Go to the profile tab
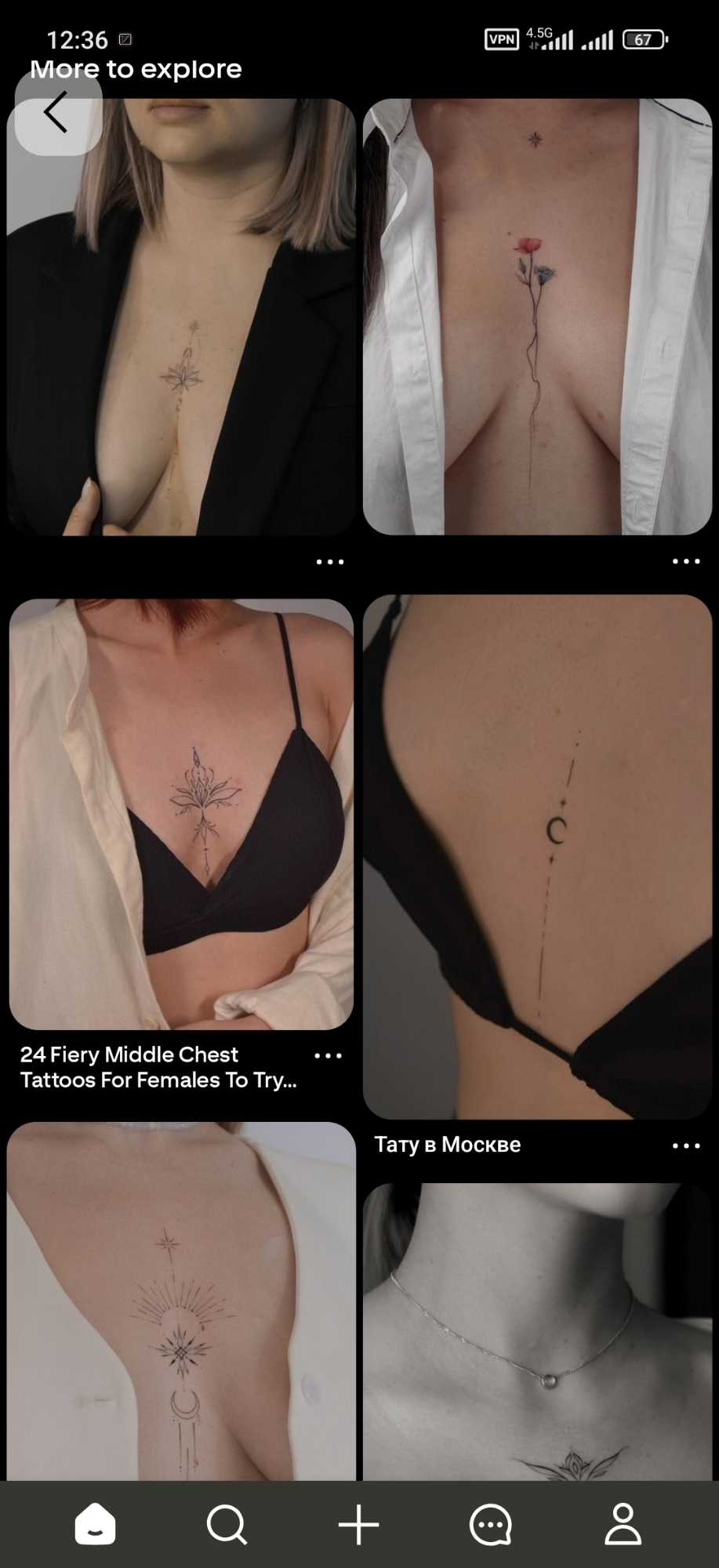 click(x=623, y=1524)
